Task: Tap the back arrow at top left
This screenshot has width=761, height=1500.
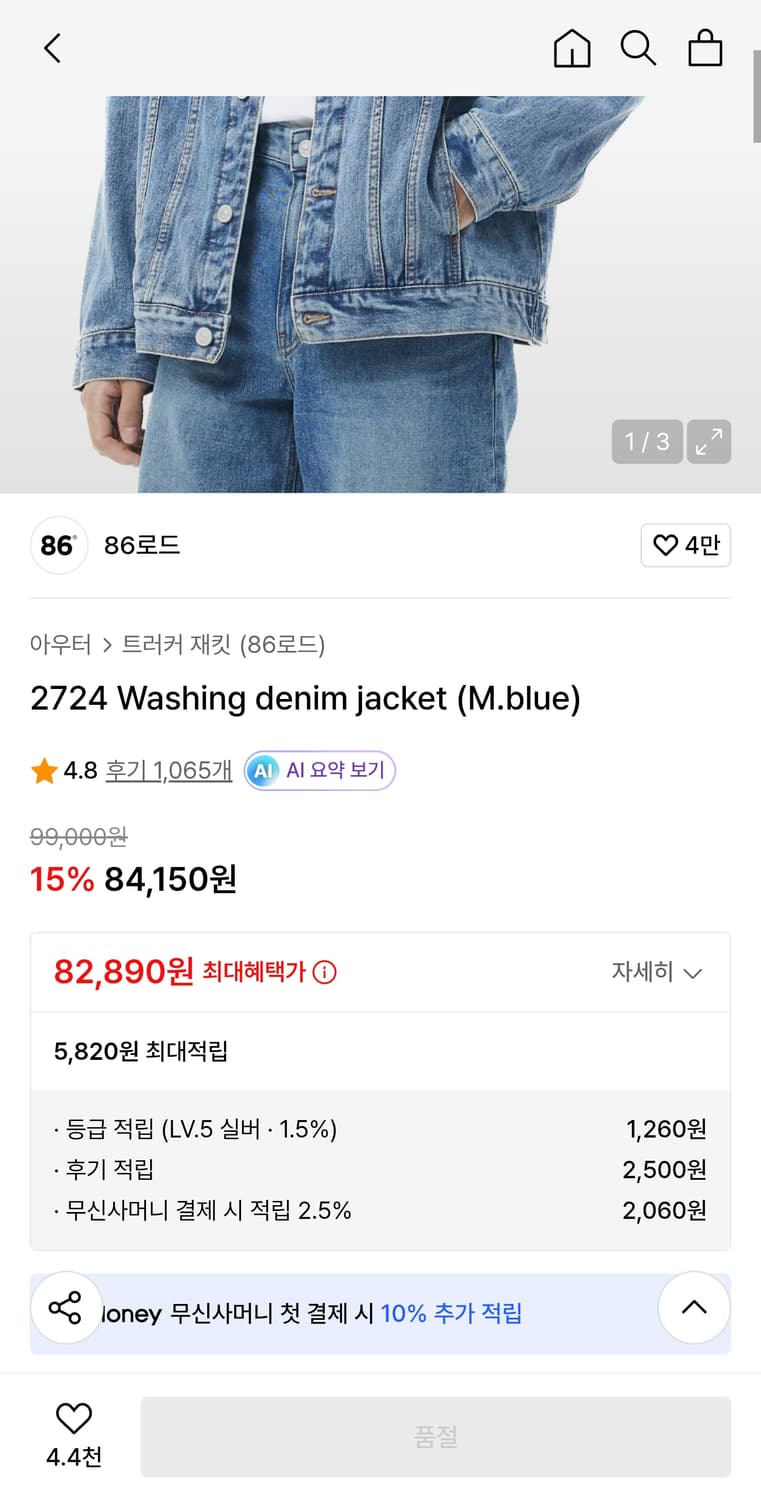Action: [x=52, y=48]
